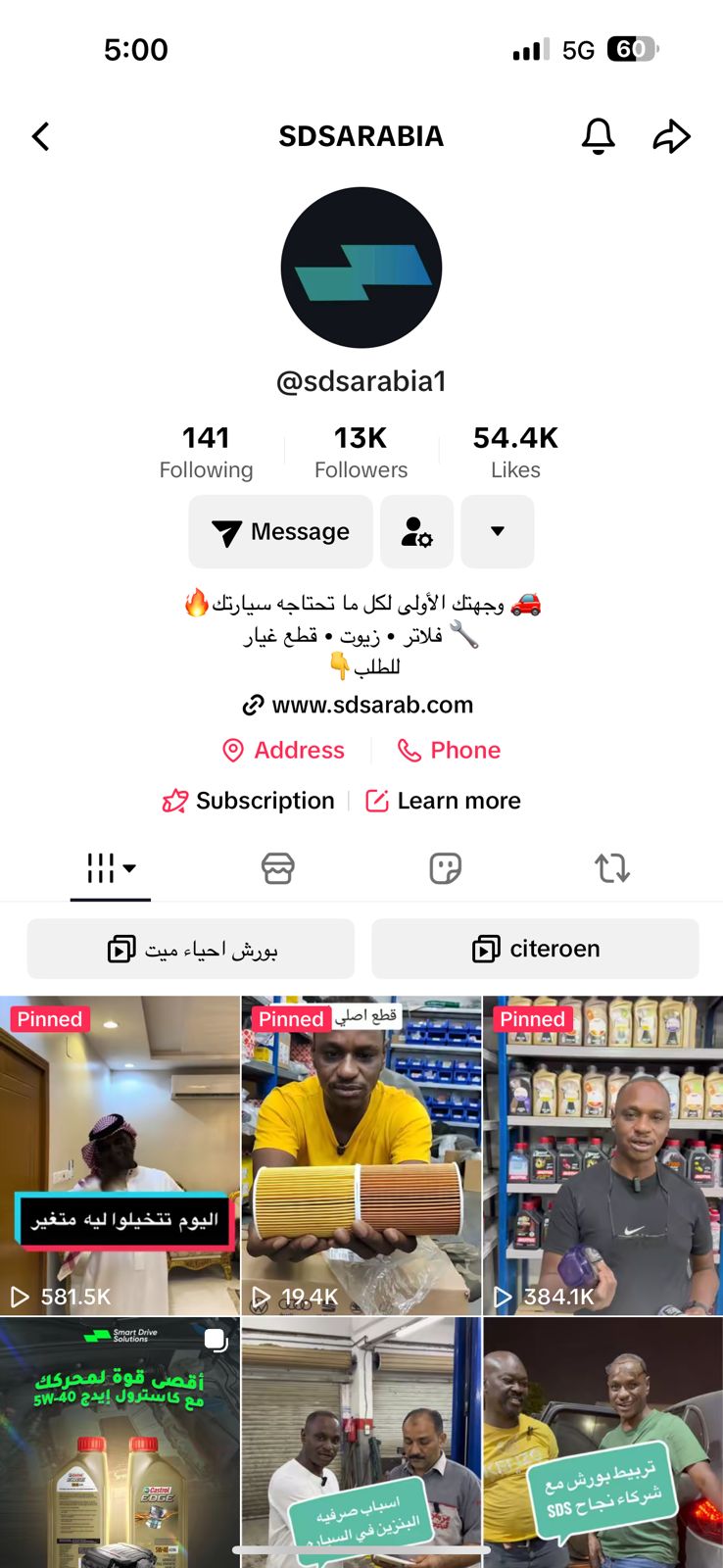This screenshot has width=723, height=1568.
Task: Open the www.sdsarab.com link
Action: [359, 705]
